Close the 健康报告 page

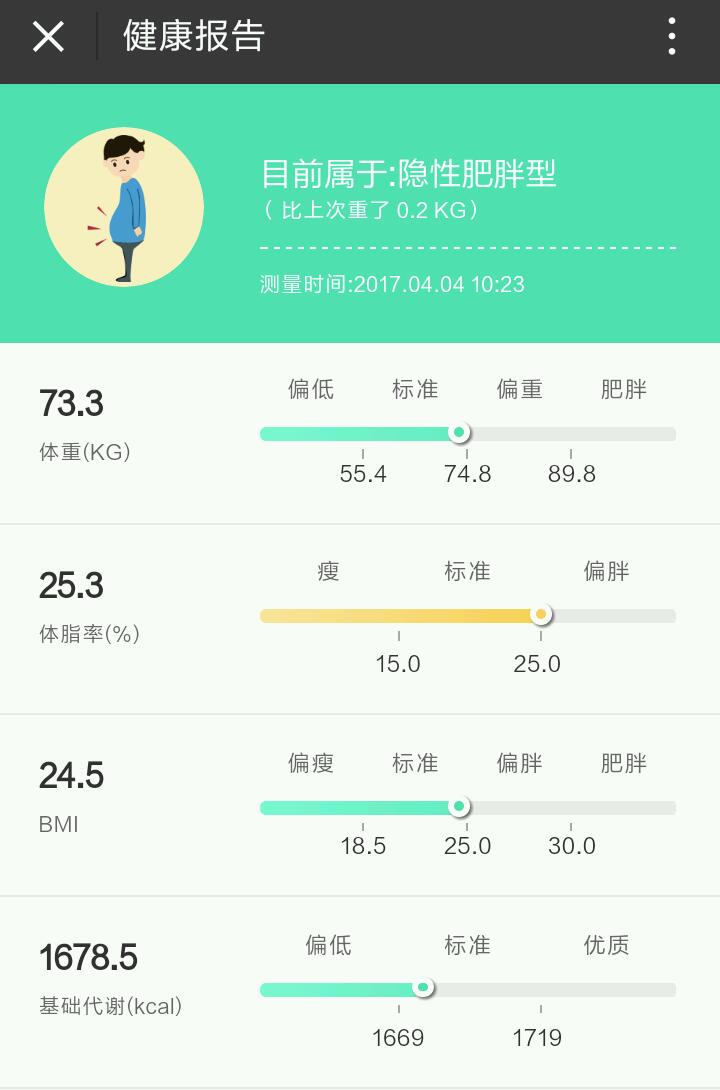point(48,38)
